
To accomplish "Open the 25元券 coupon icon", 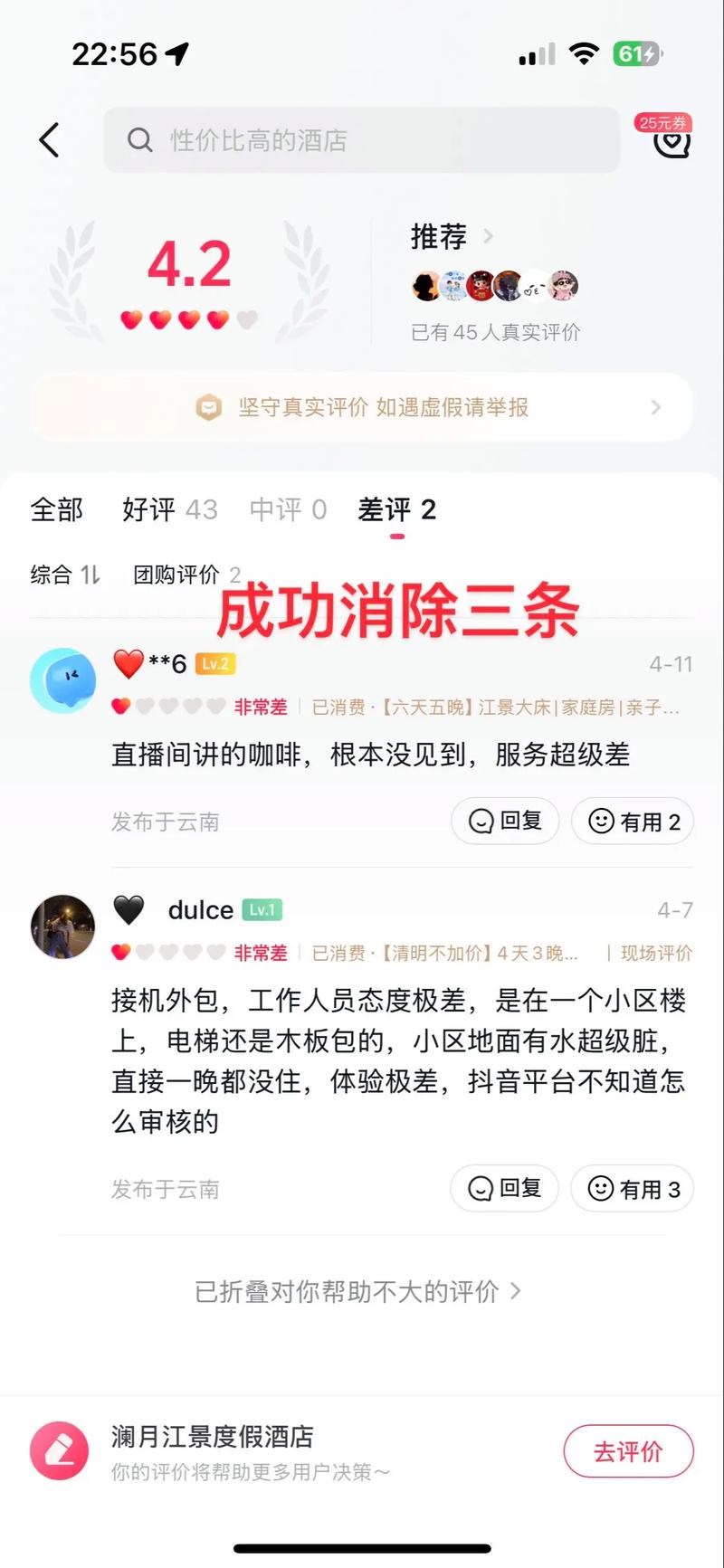I will coord(671,138).
